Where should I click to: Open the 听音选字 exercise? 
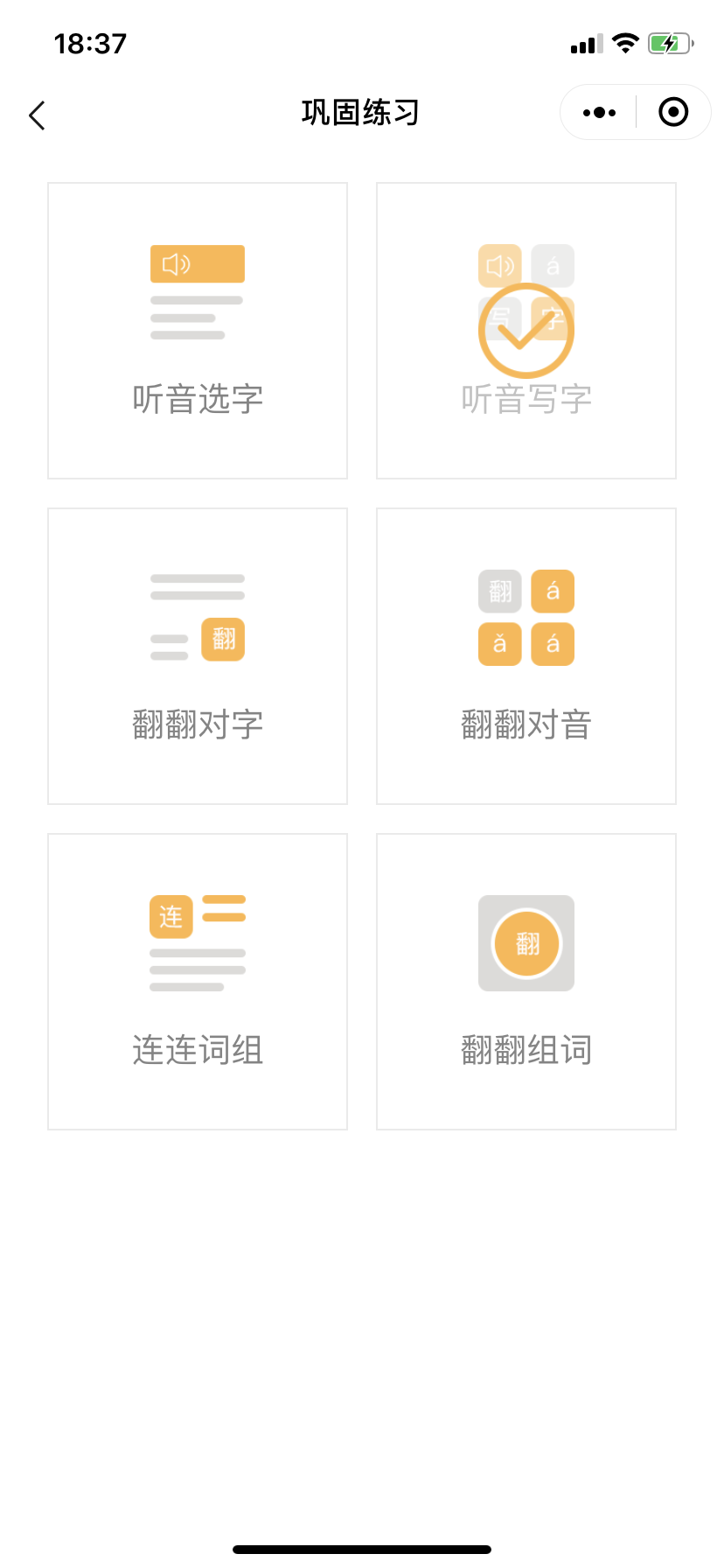[x=198, y=331]
